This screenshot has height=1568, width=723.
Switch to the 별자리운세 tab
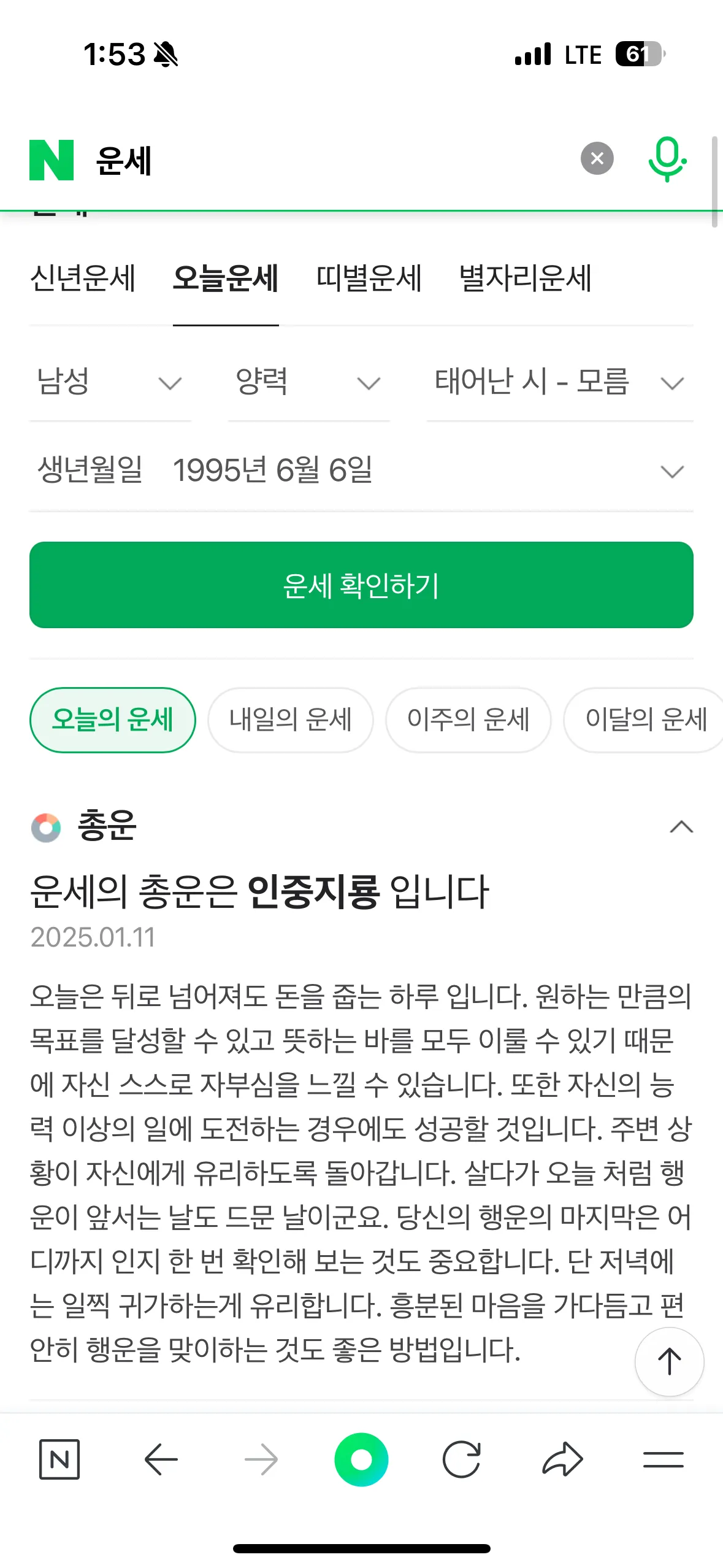point(526,279)
